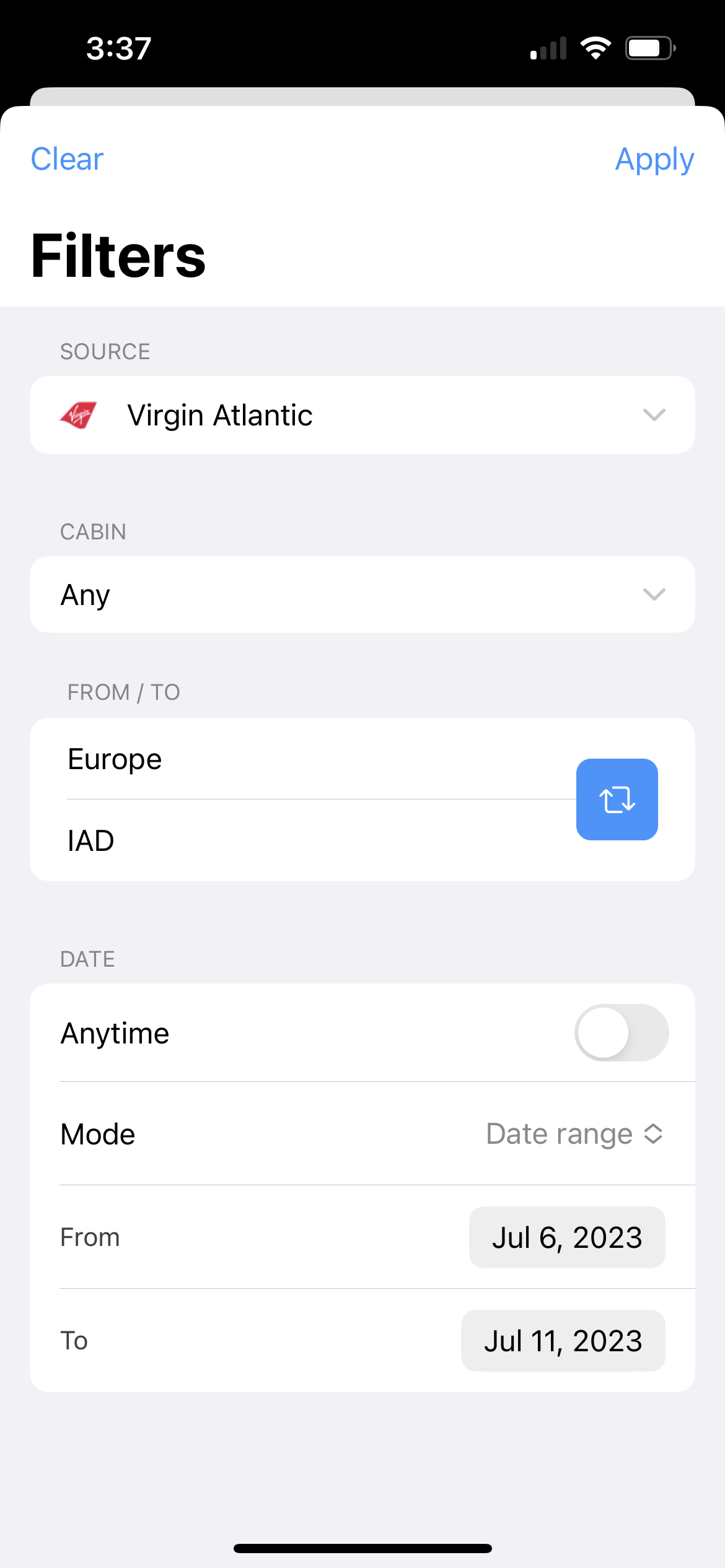Swap the from and to locations
Viewport: 725px width, 1568px height.
[x=617, y=799]
